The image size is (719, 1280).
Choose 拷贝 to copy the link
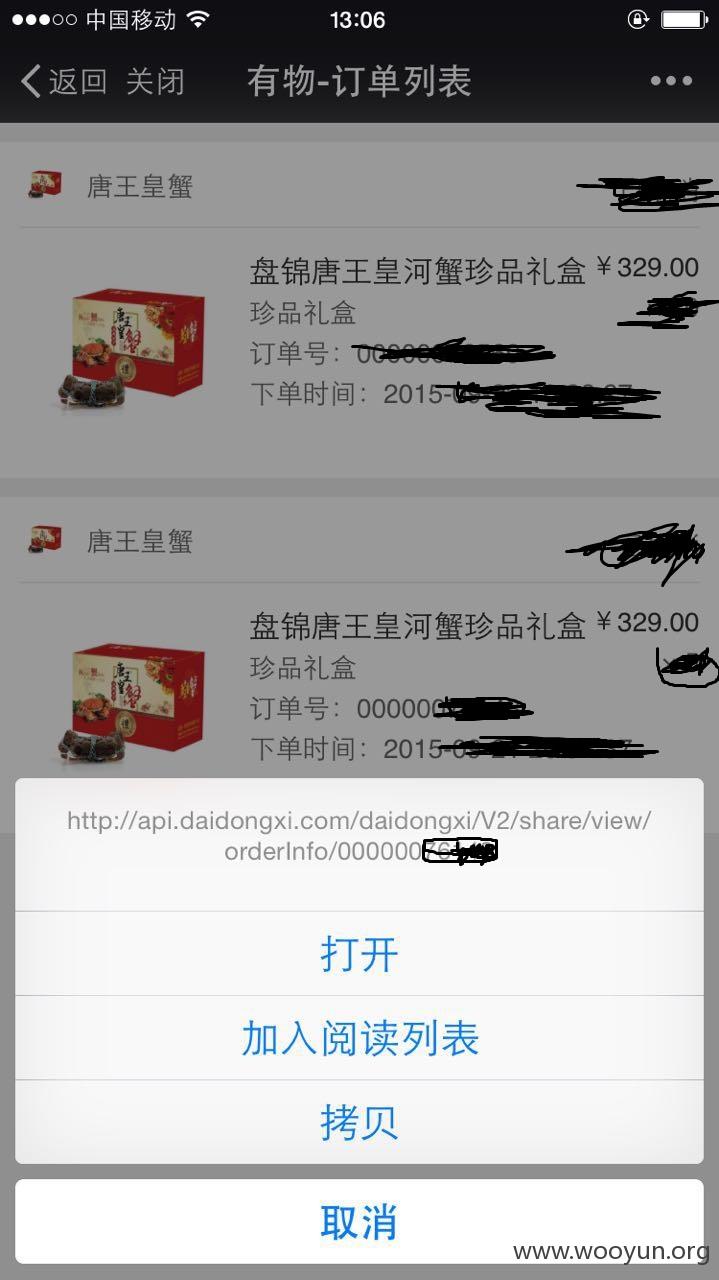point(359,1122)
